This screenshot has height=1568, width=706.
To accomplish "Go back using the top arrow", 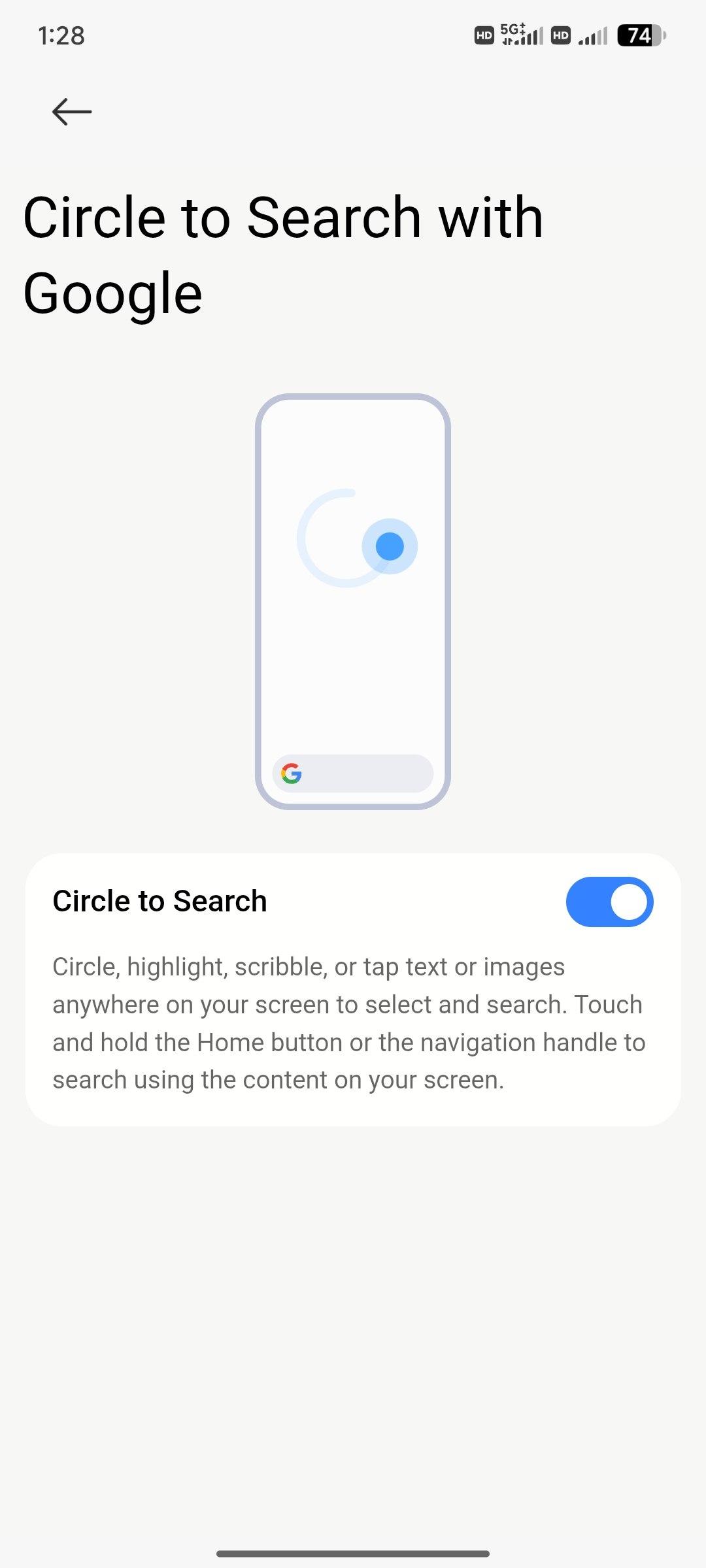I will 72,112.
